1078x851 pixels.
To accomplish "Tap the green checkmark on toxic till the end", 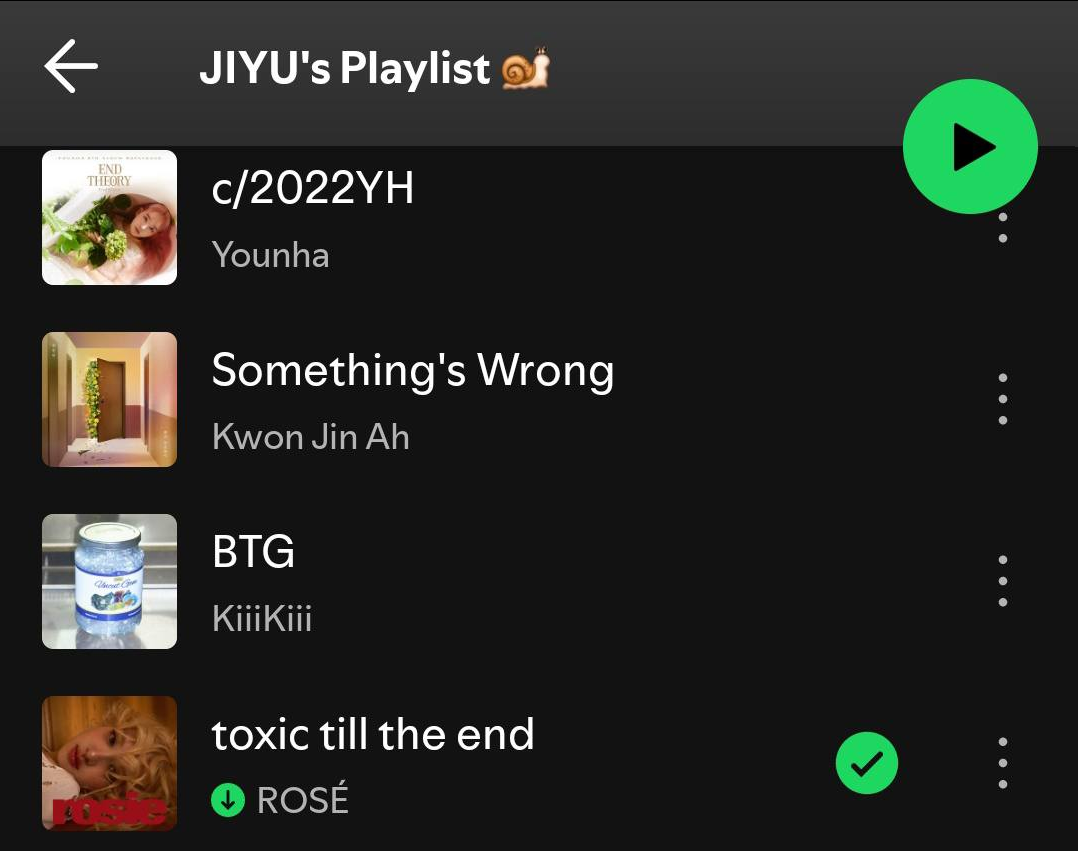I will click(x=866, y=764).
